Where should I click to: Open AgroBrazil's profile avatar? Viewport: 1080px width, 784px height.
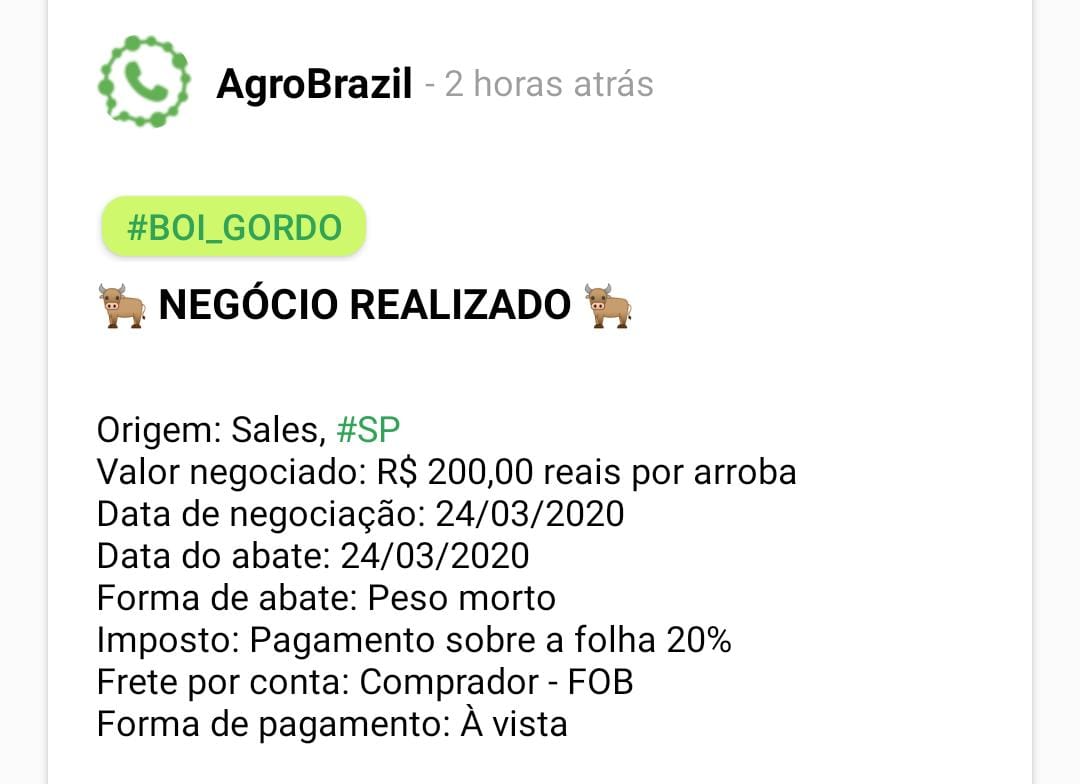click(x=144, y=82)
